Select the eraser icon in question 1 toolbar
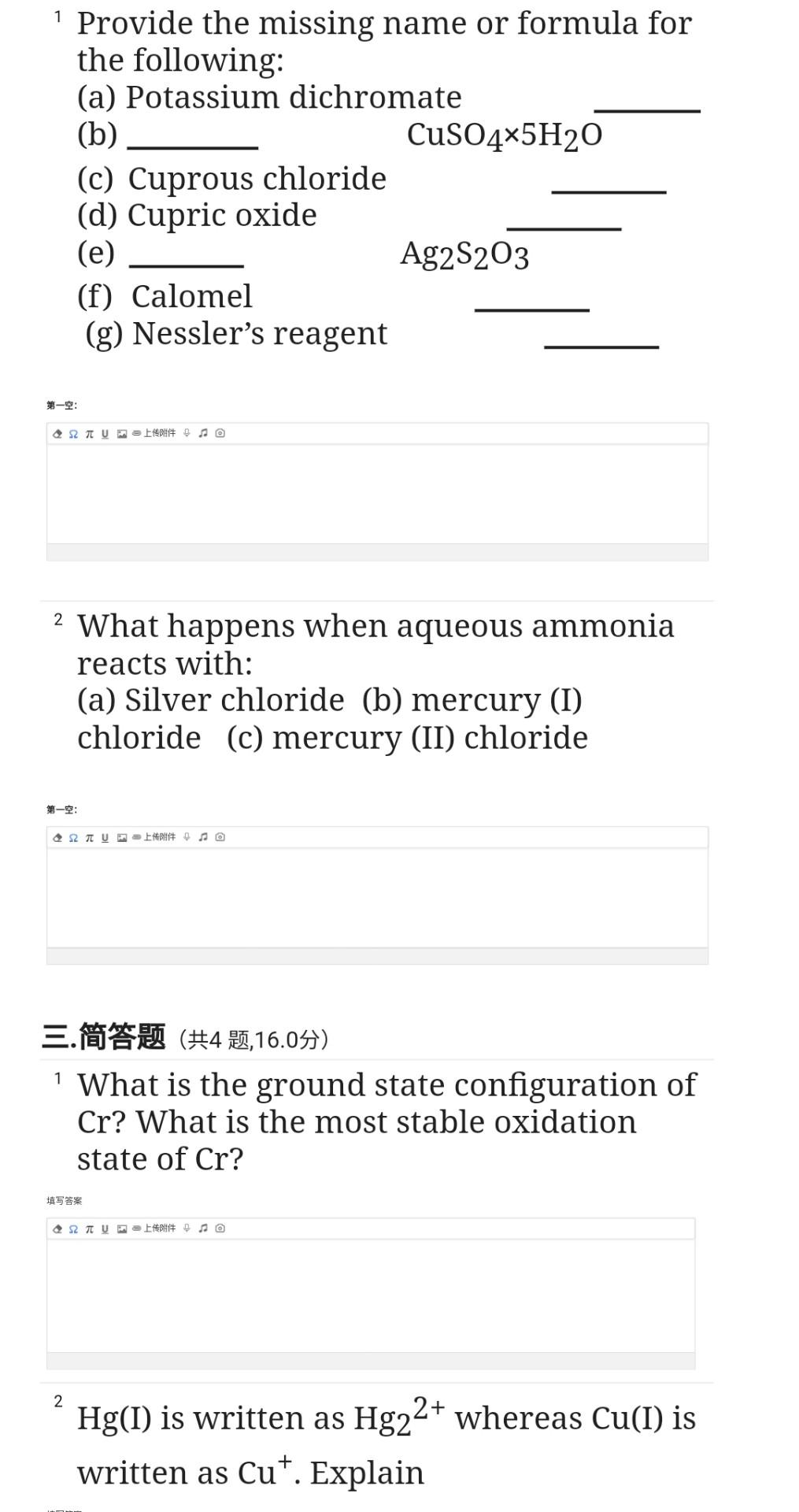The image size is (799, 1512). 57,432
